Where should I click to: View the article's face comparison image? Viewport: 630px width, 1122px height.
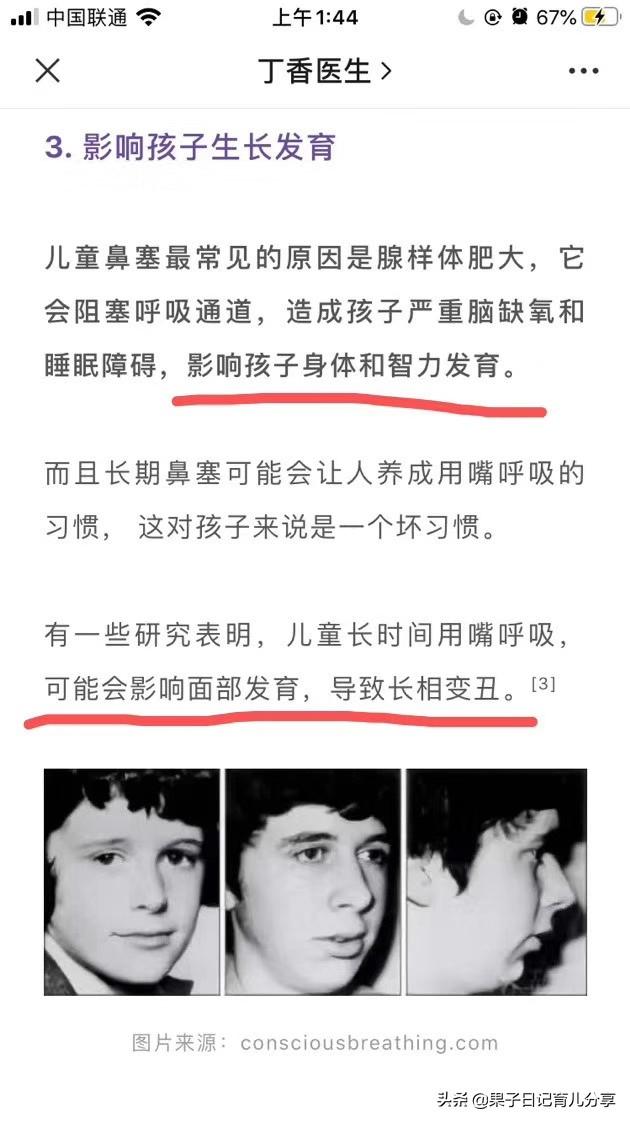tap(315, 882)
